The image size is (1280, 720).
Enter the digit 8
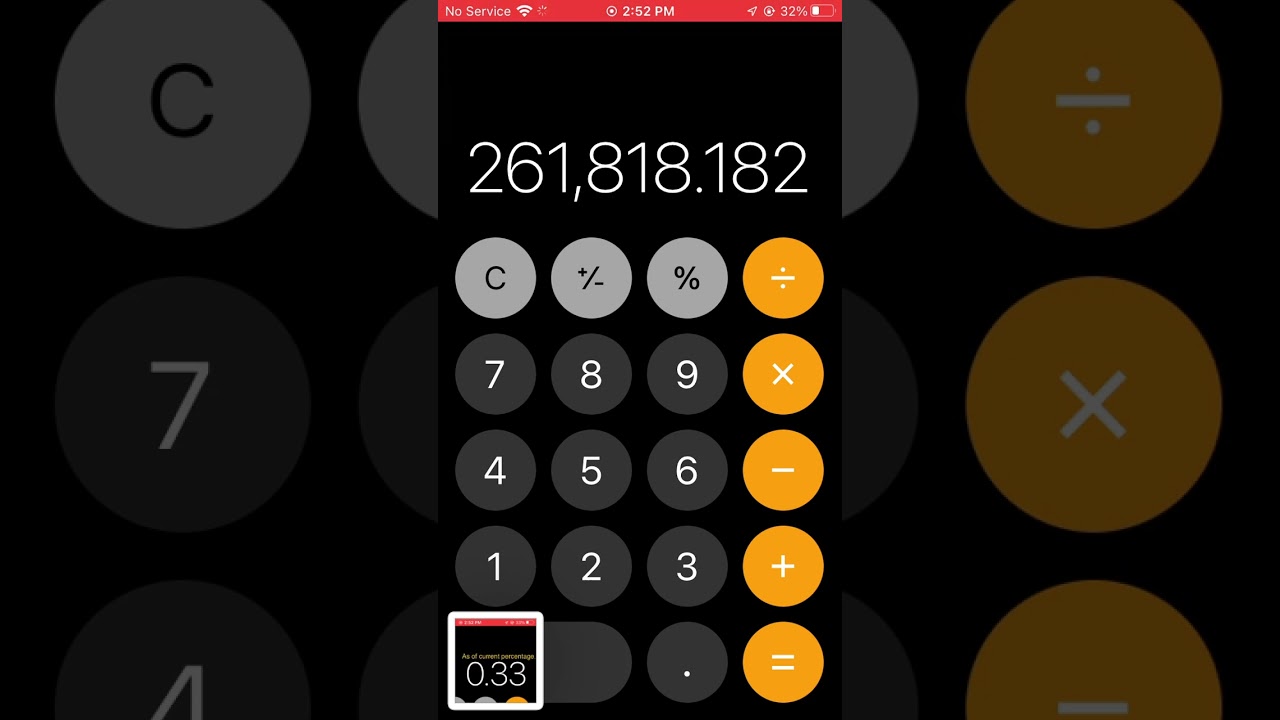[591, 374]
